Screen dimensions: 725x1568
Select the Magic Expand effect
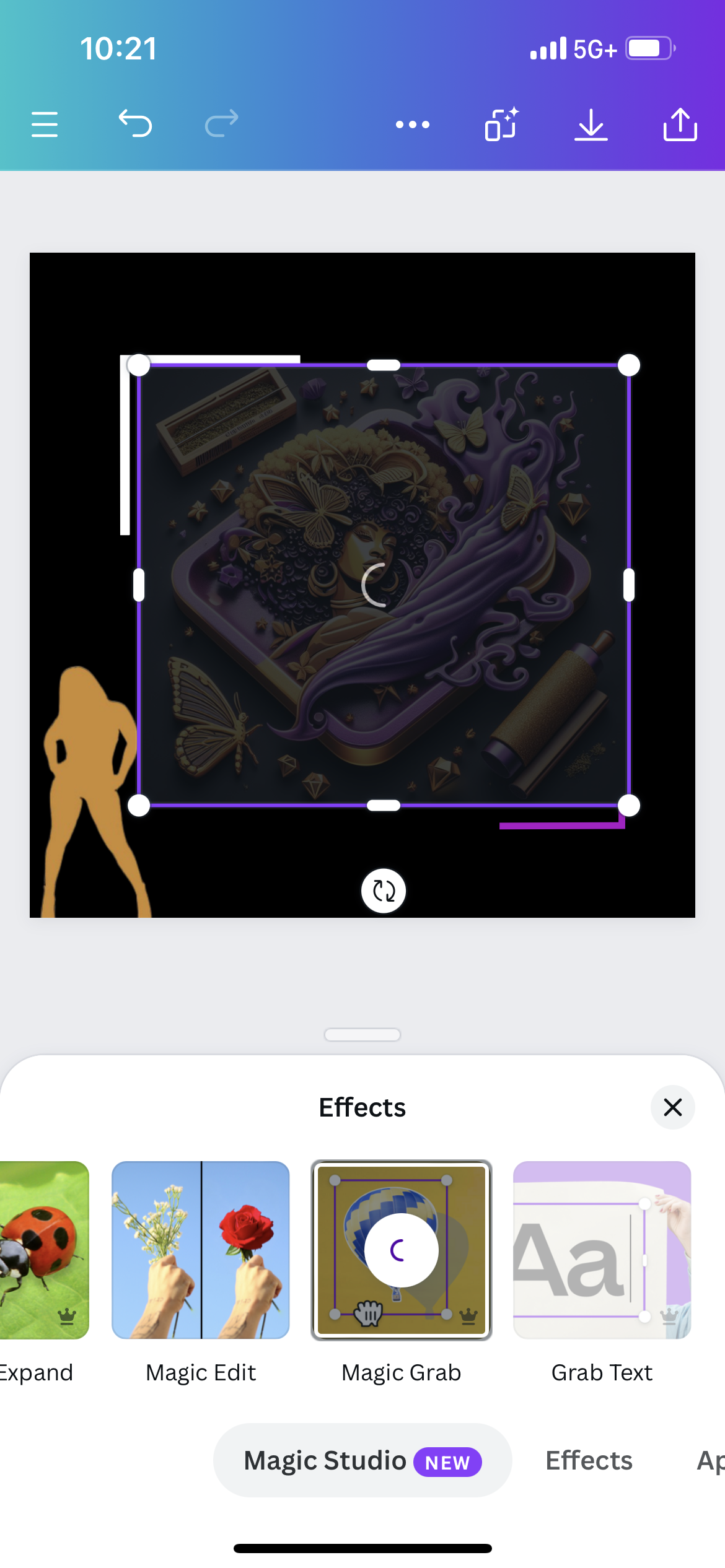coord(43,1250)
